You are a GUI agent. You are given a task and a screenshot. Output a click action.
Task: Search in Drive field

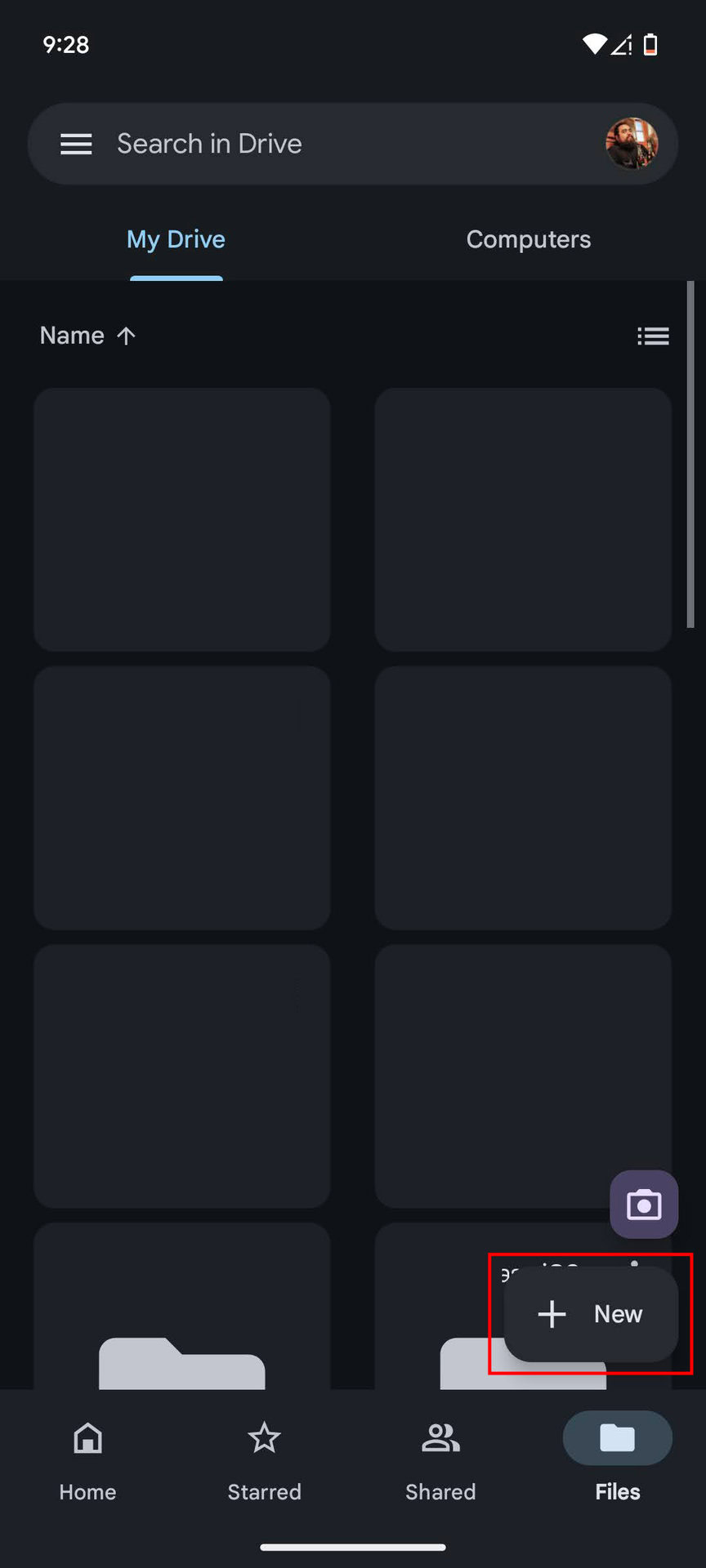pos(327,144)
